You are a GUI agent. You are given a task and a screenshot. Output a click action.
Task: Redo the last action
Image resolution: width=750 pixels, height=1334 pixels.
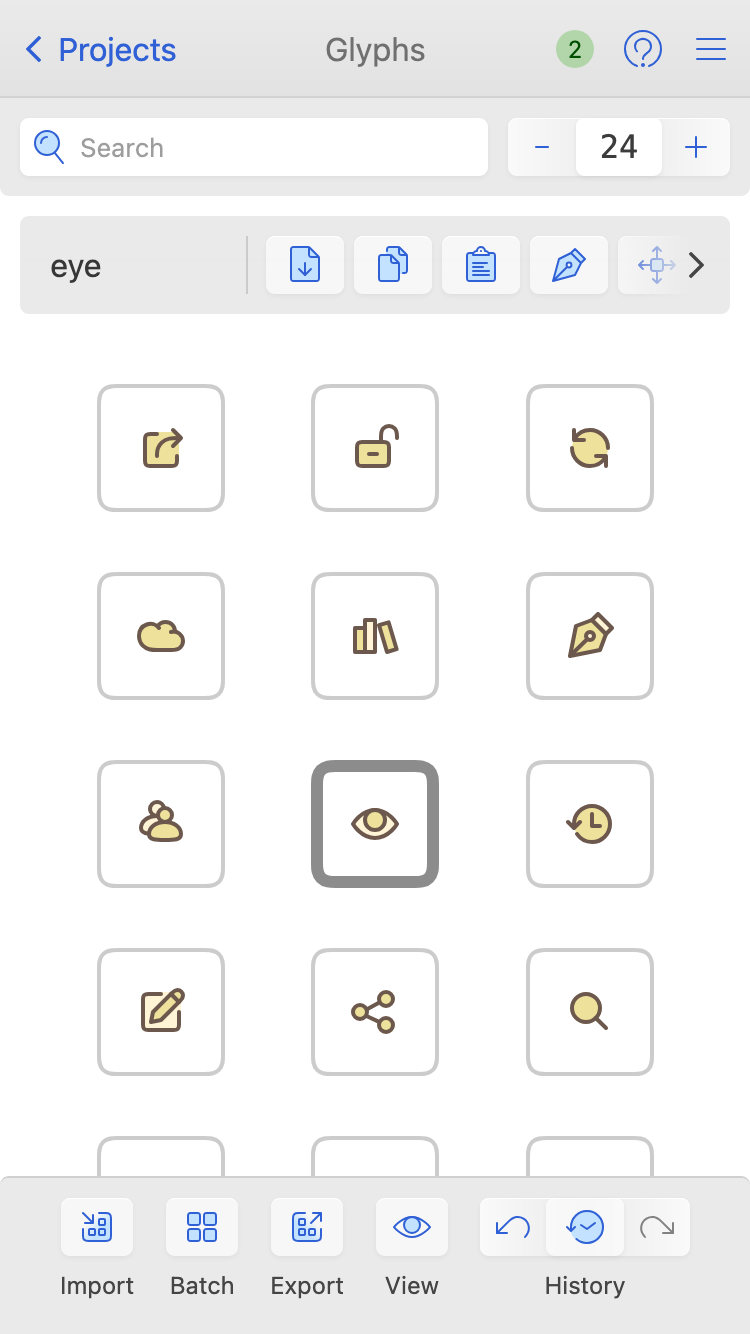(657, 1227)
